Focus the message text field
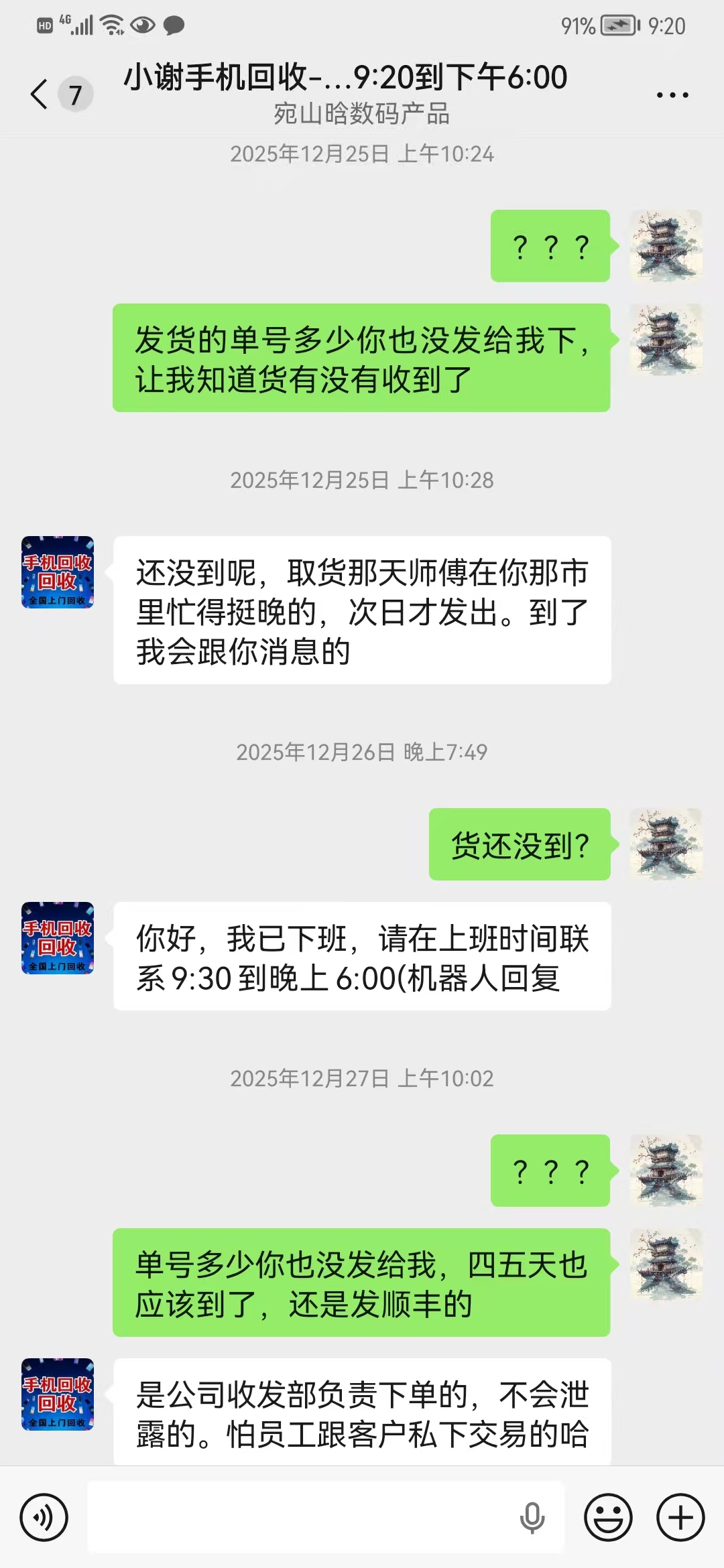The height and width of the screenshot is (1568, 724). (x=302, y=1517)
